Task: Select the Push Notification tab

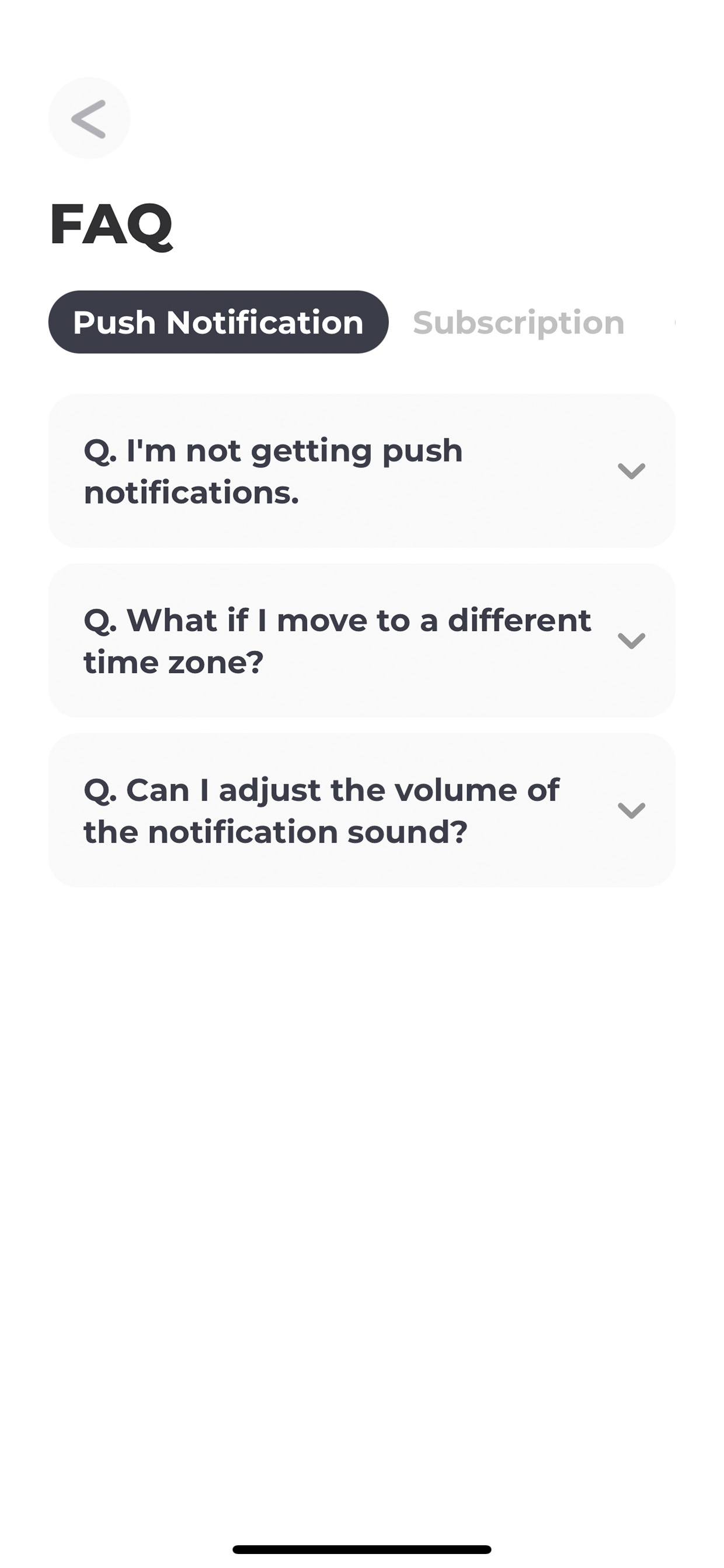Action: (218, 322)
